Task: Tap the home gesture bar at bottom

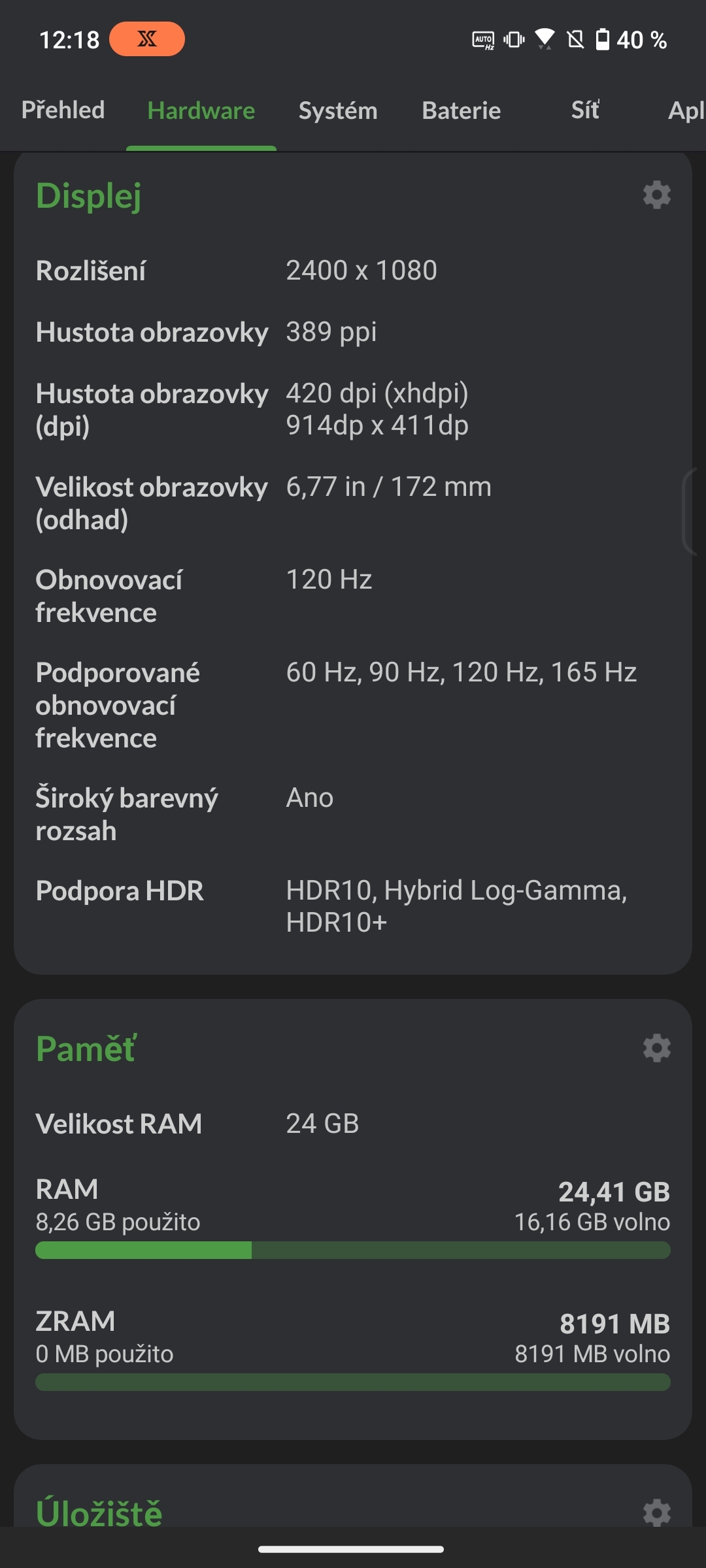Action: click(x=353, y=1548)
